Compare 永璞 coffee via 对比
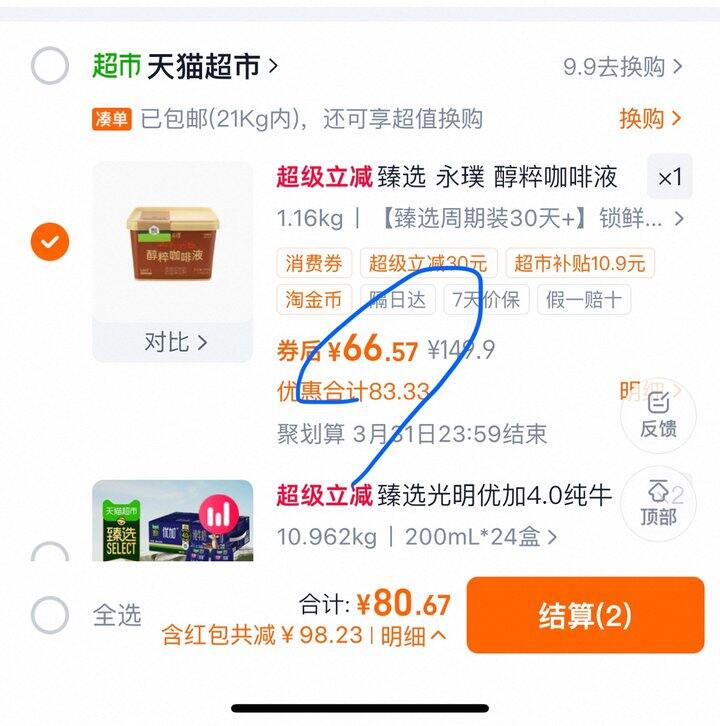 [x=174, y=342]
